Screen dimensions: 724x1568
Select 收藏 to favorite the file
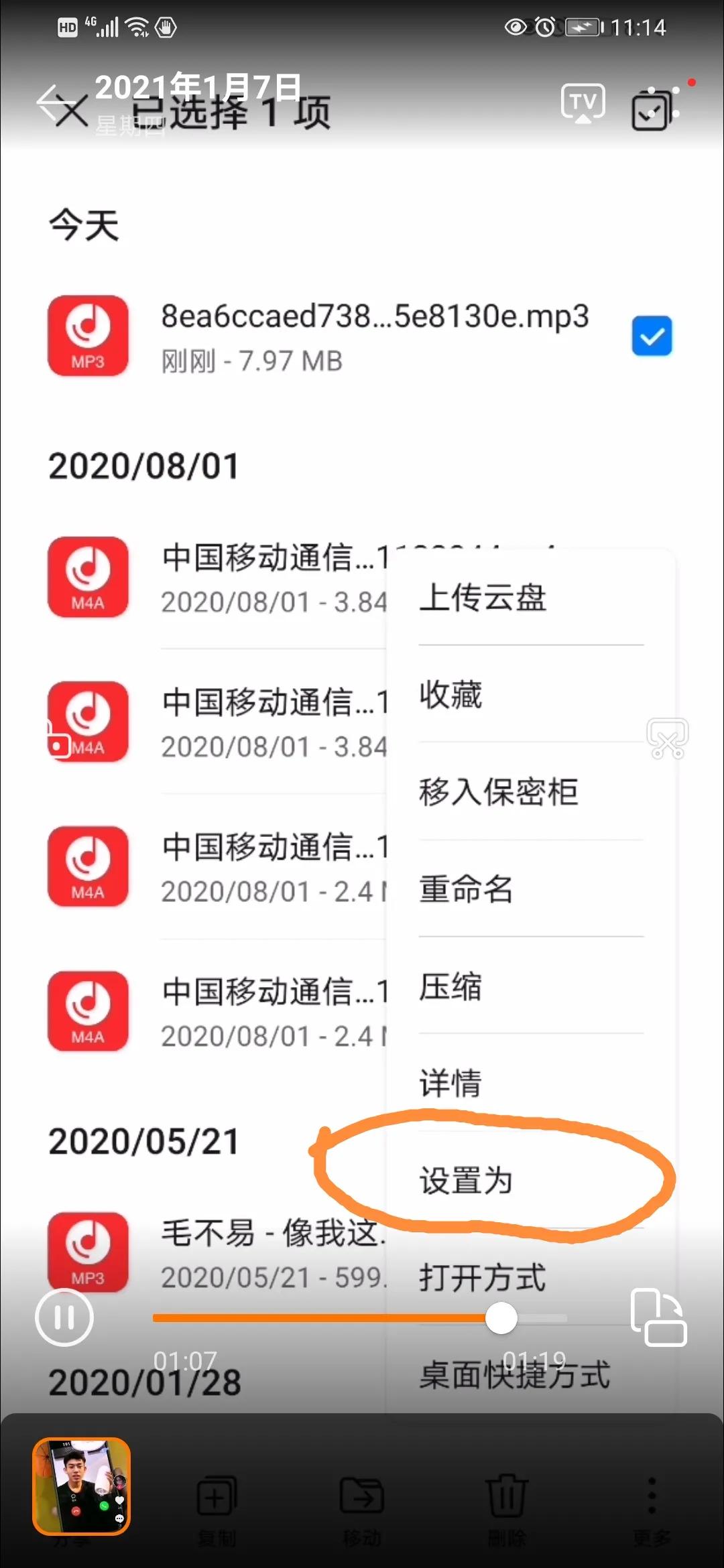(x=450, y=696)
